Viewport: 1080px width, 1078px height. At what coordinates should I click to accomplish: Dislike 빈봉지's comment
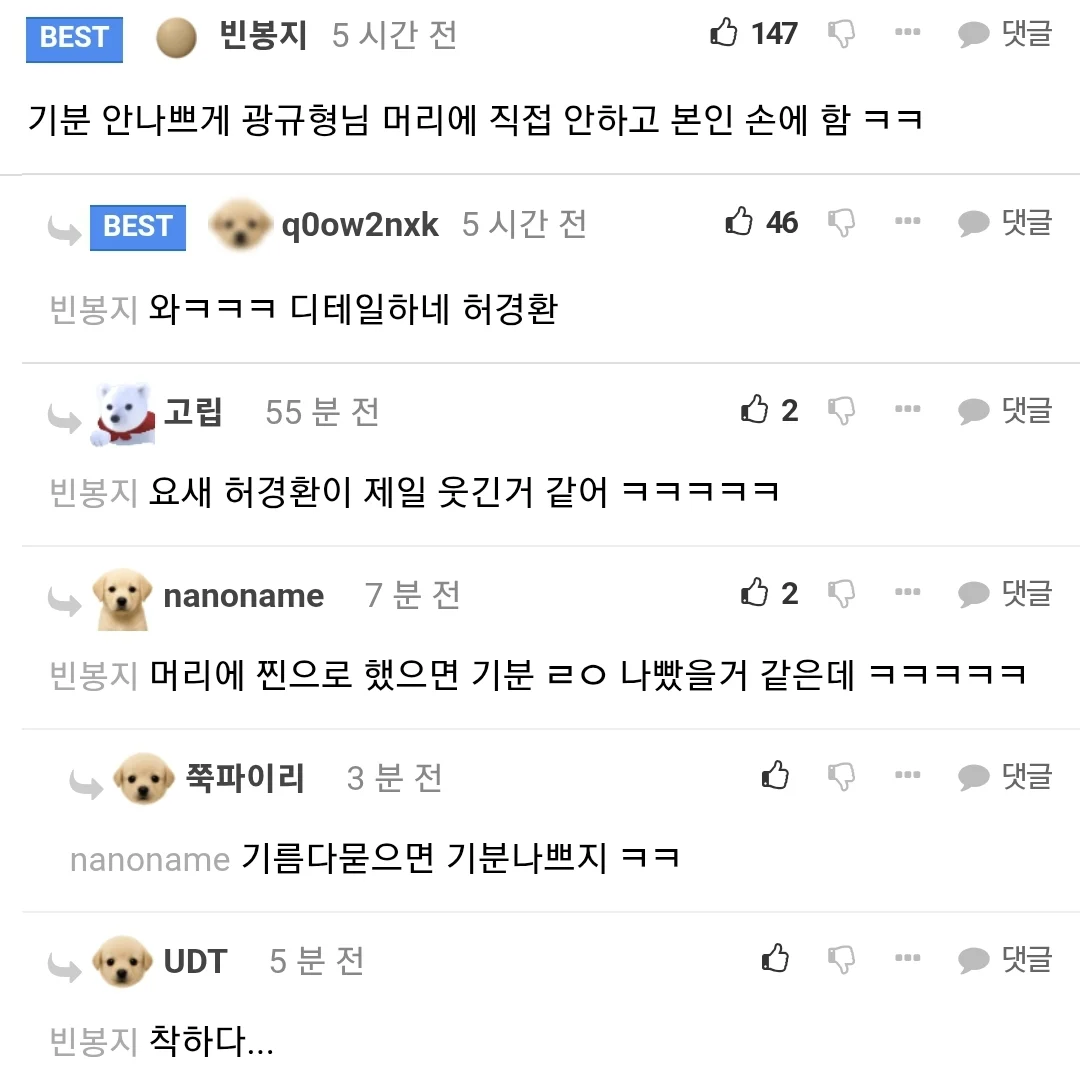[842, 34]
